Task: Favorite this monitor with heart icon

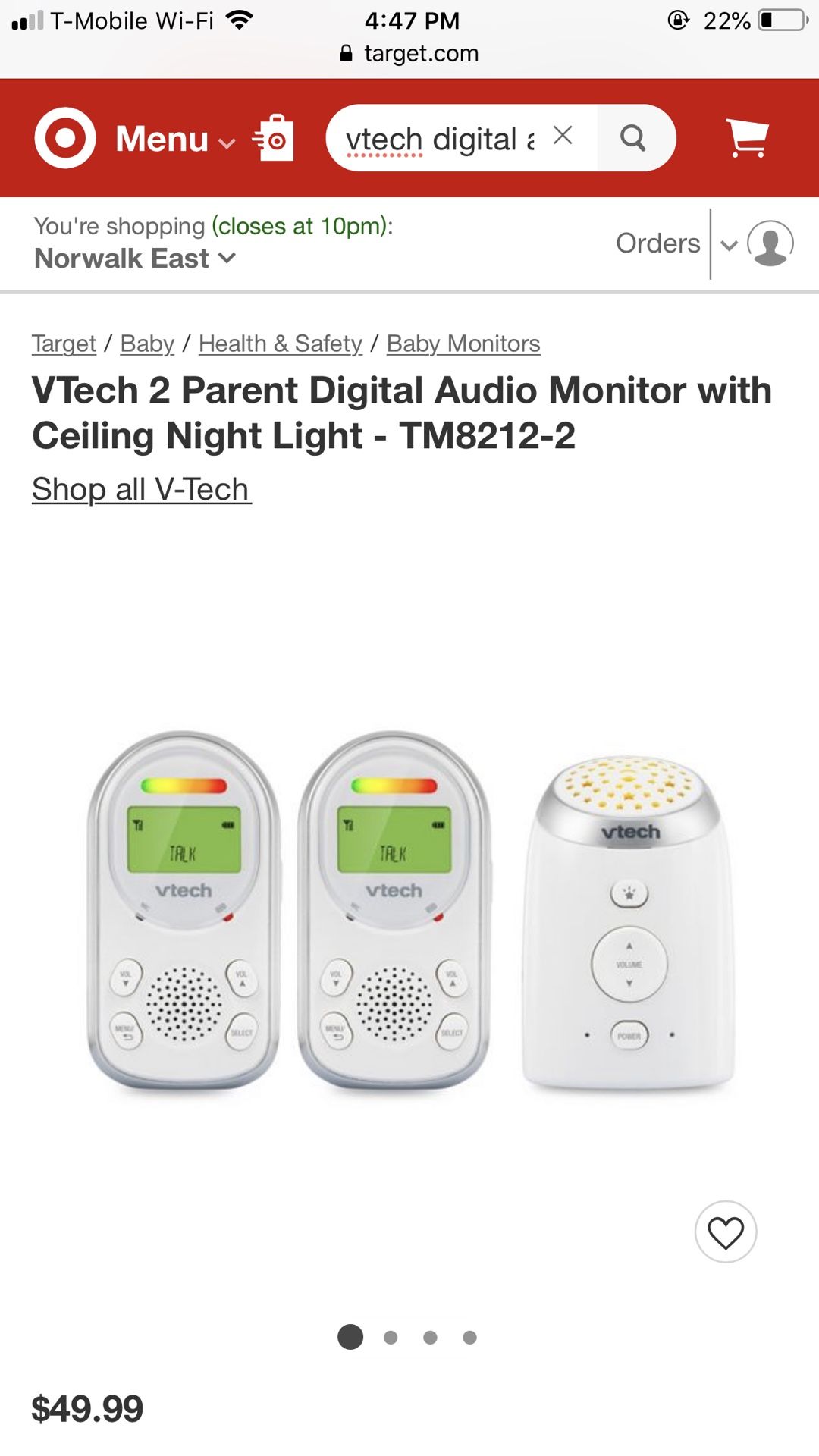Action: coord(726,1232)
